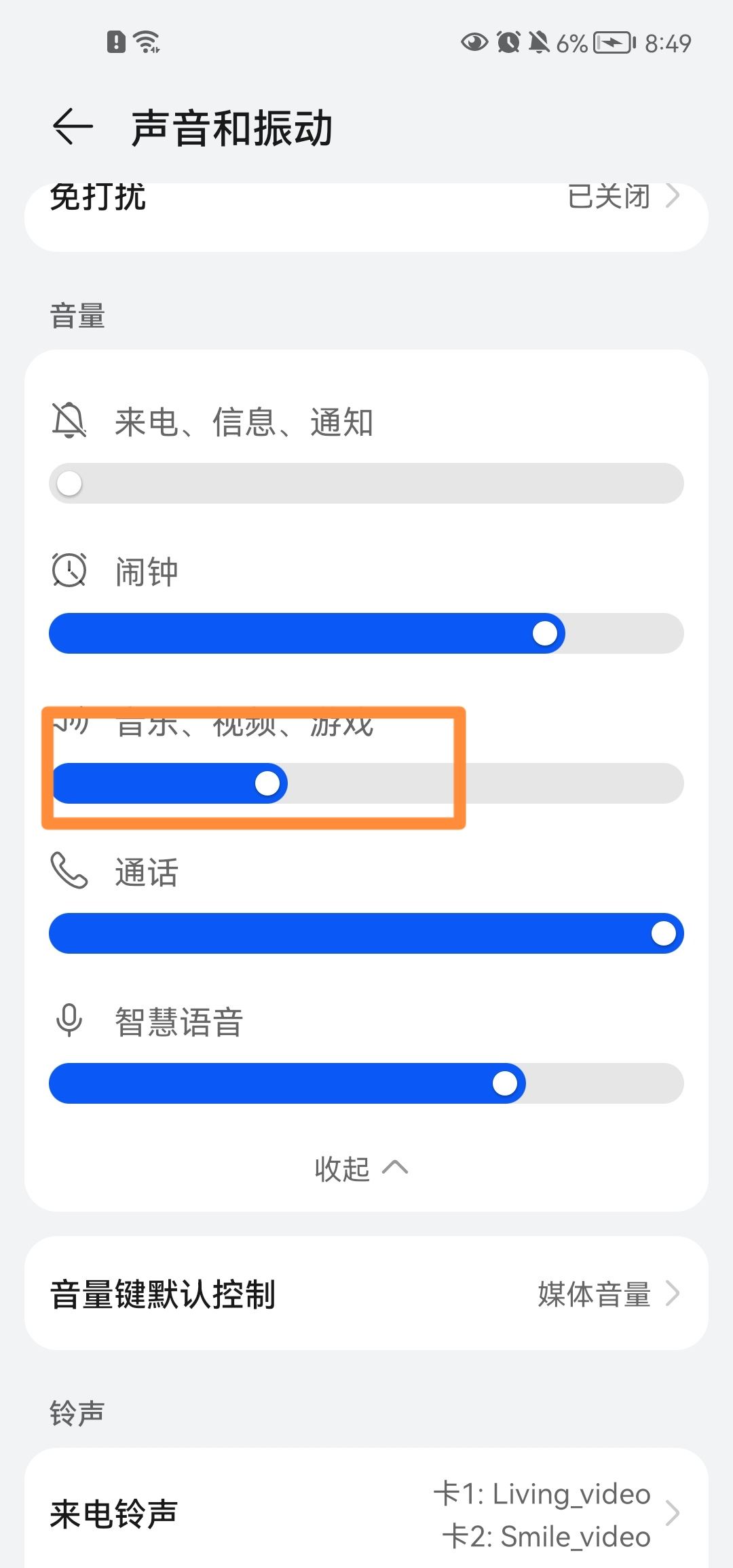Expand 来电铃声 ringtone options

[x=673, y=1512]
